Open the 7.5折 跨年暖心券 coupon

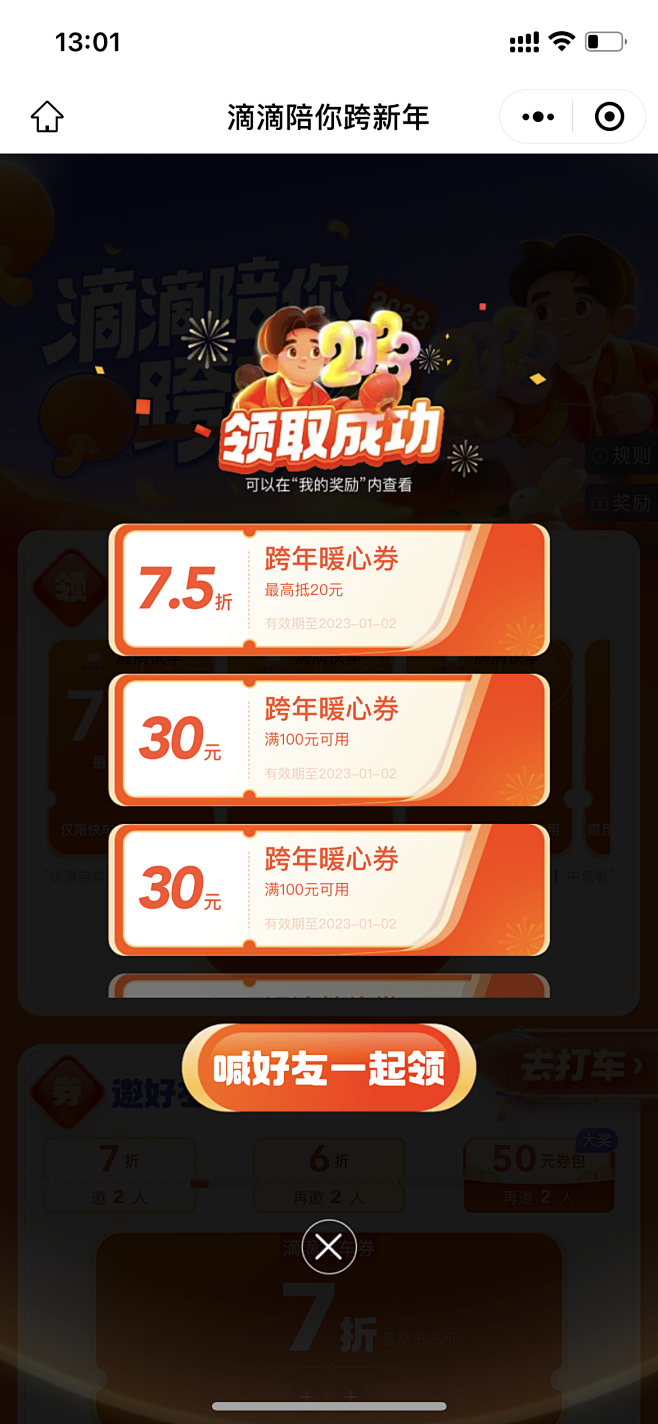click(329, 590)
